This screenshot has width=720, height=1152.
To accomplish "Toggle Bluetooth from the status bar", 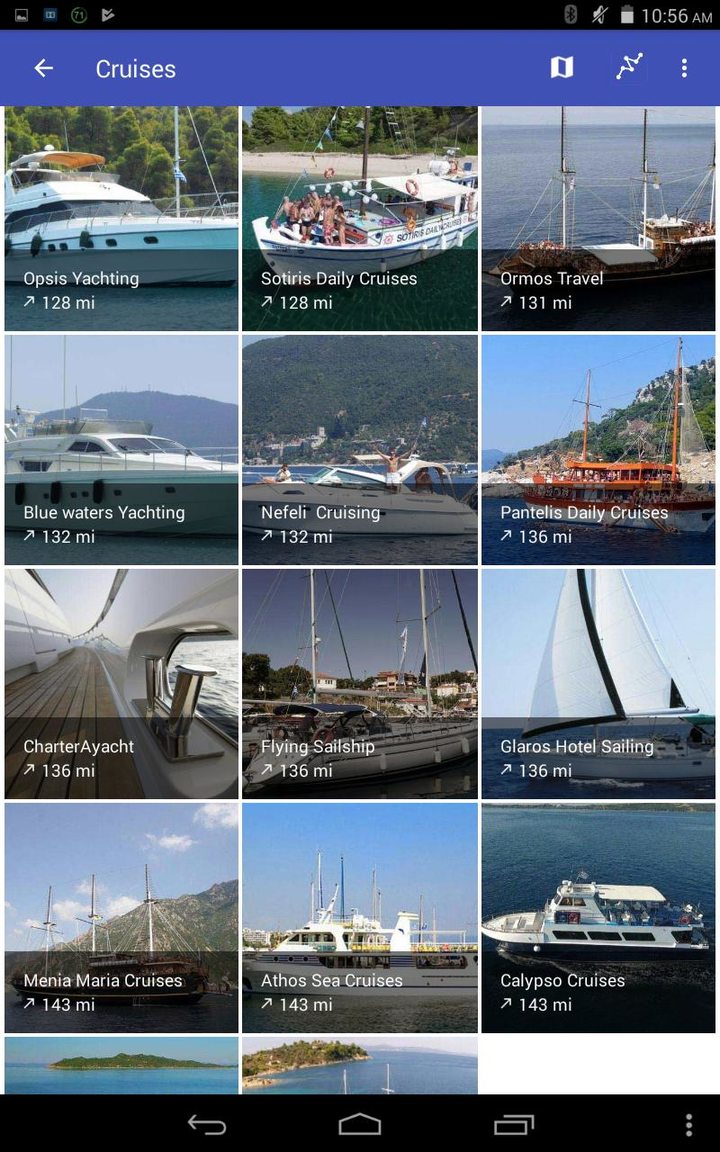I will point(571,13).
